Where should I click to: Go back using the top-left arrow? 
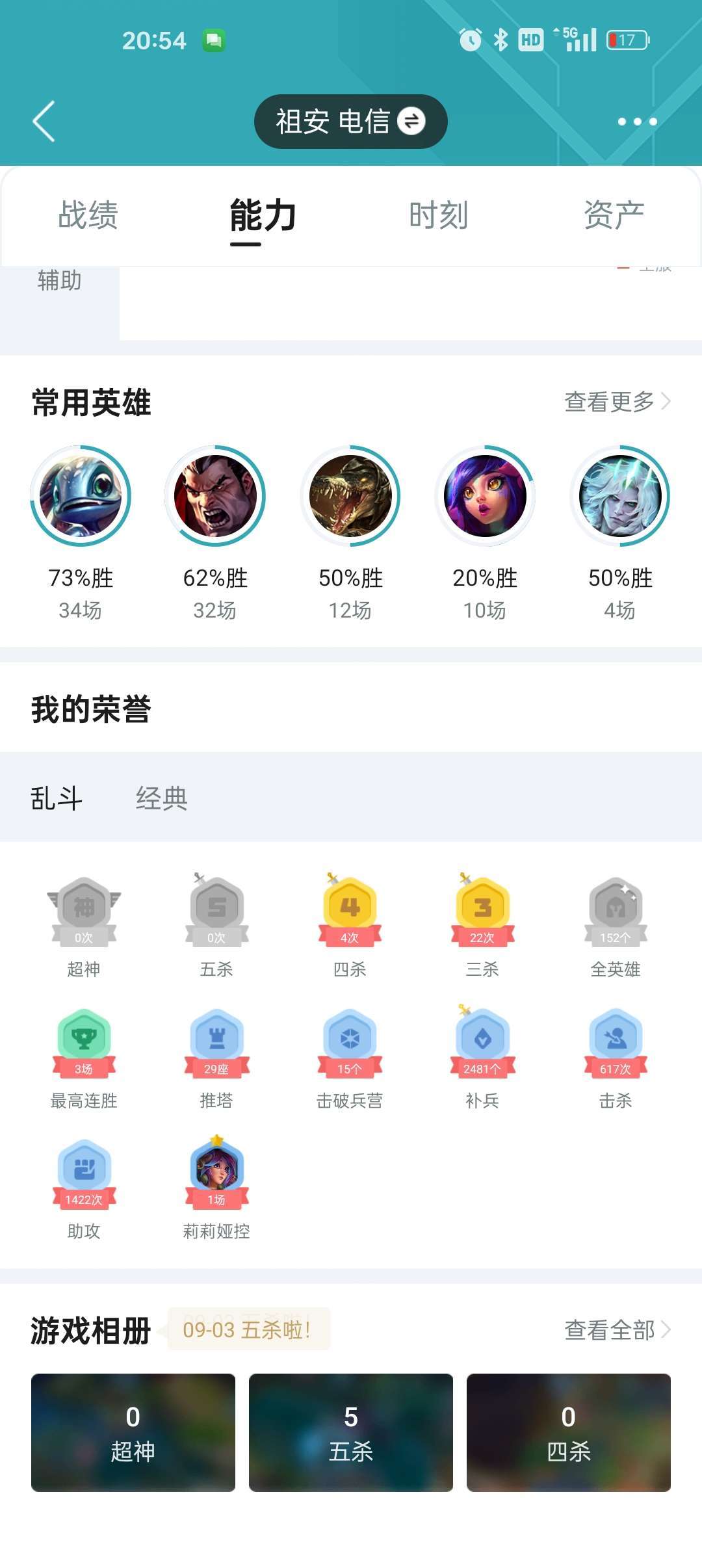click(44, 121)
